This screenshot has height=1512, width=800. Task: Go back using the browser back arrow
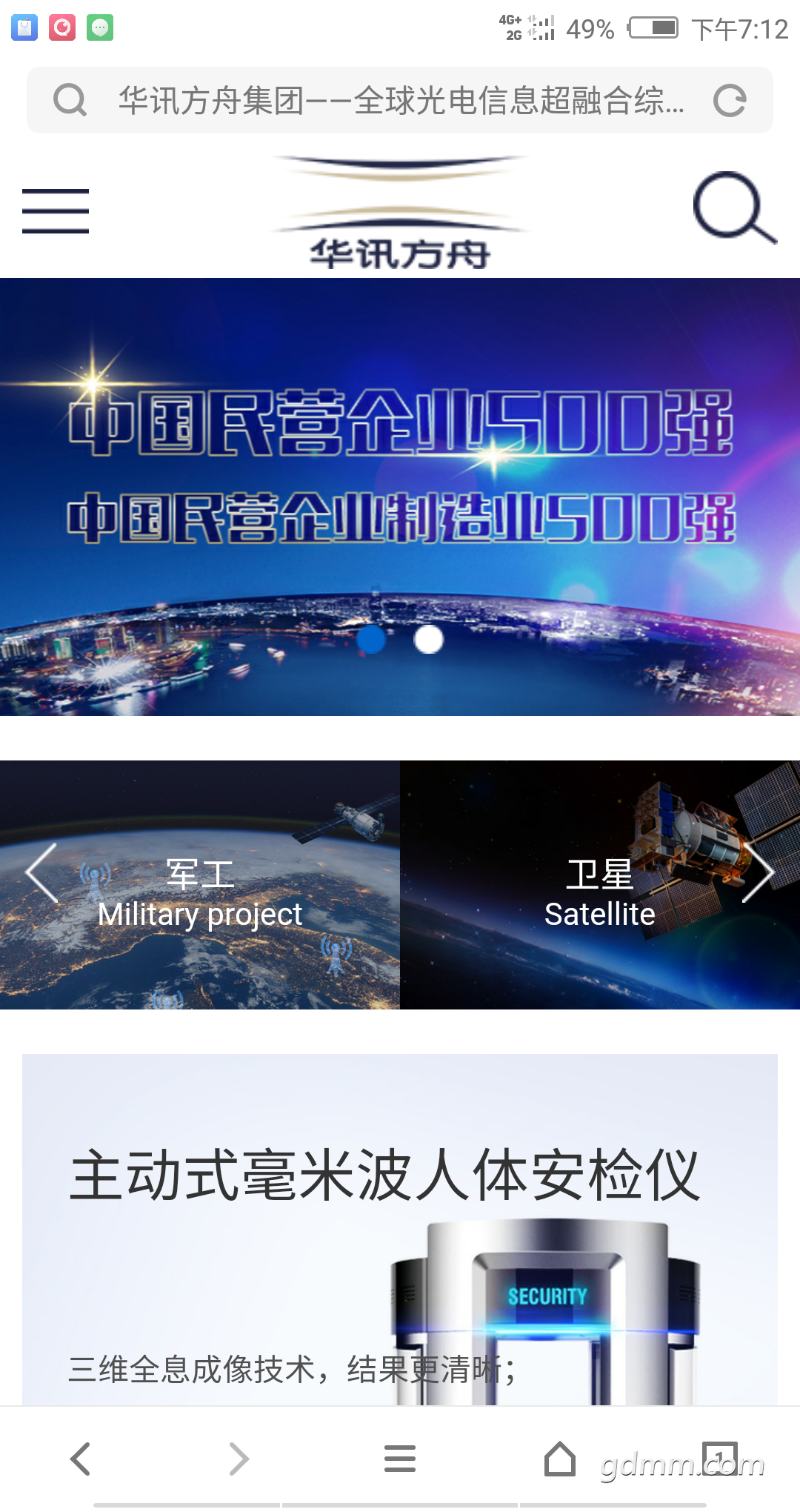(80, 1459)
